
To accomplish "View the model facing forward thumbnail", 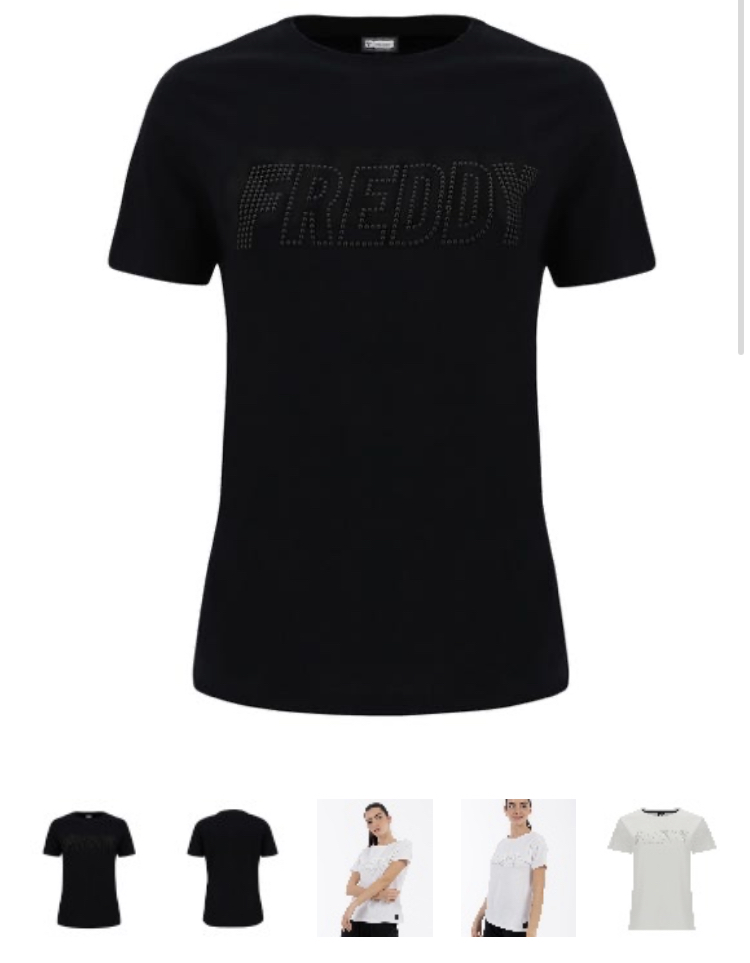I will coord(518,867).
